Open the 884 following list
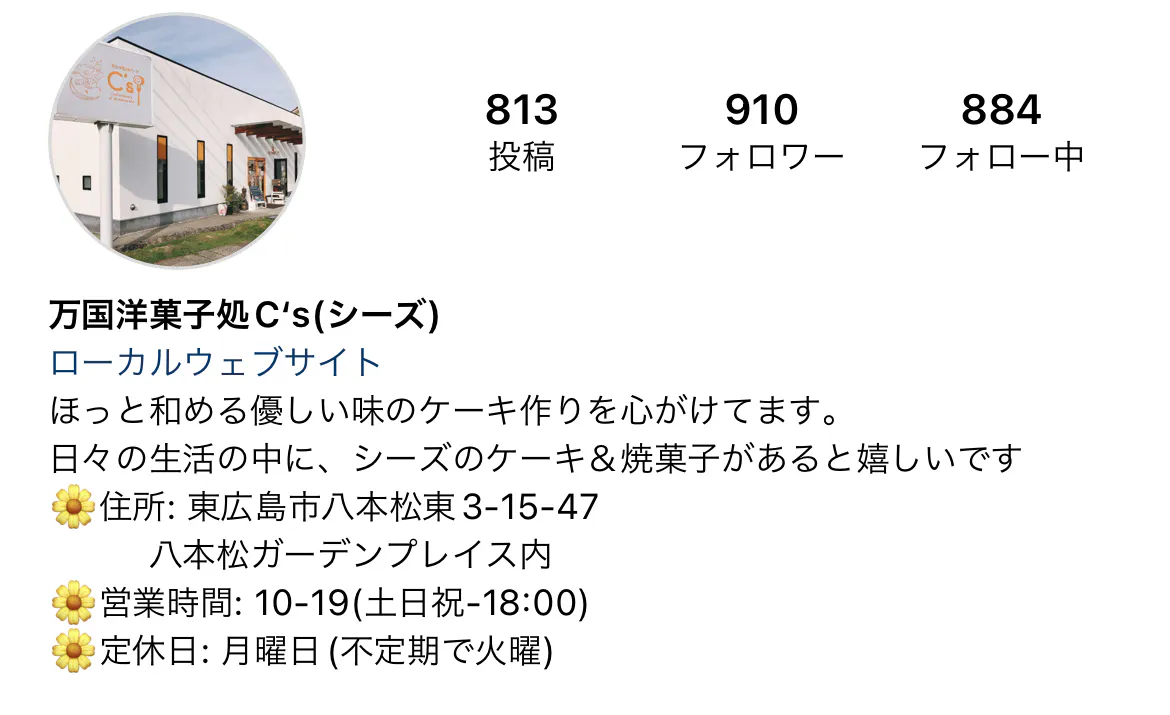 coord(1001,132)
